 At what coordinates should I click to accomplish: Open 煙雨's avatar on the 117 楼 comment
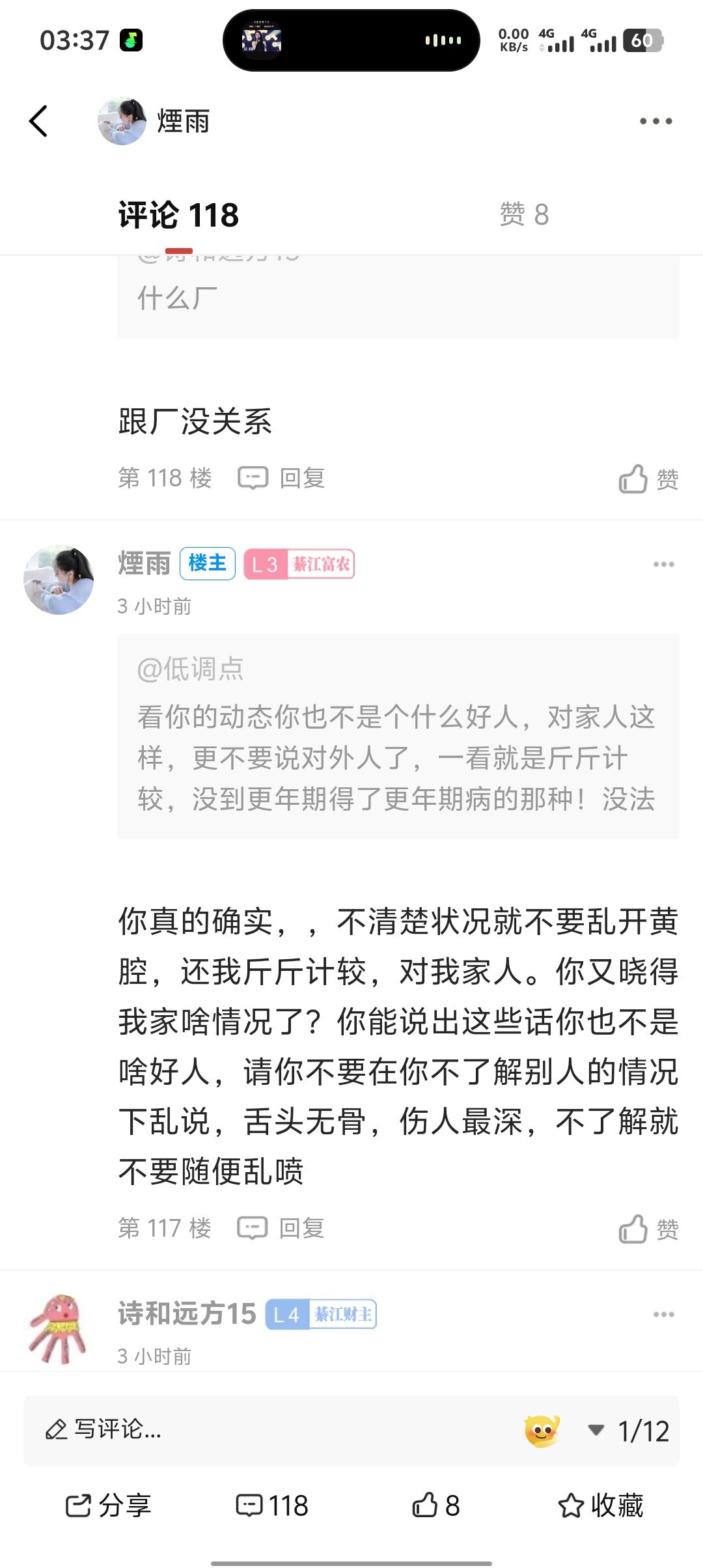pyautogui.click(x=59, y=580)
